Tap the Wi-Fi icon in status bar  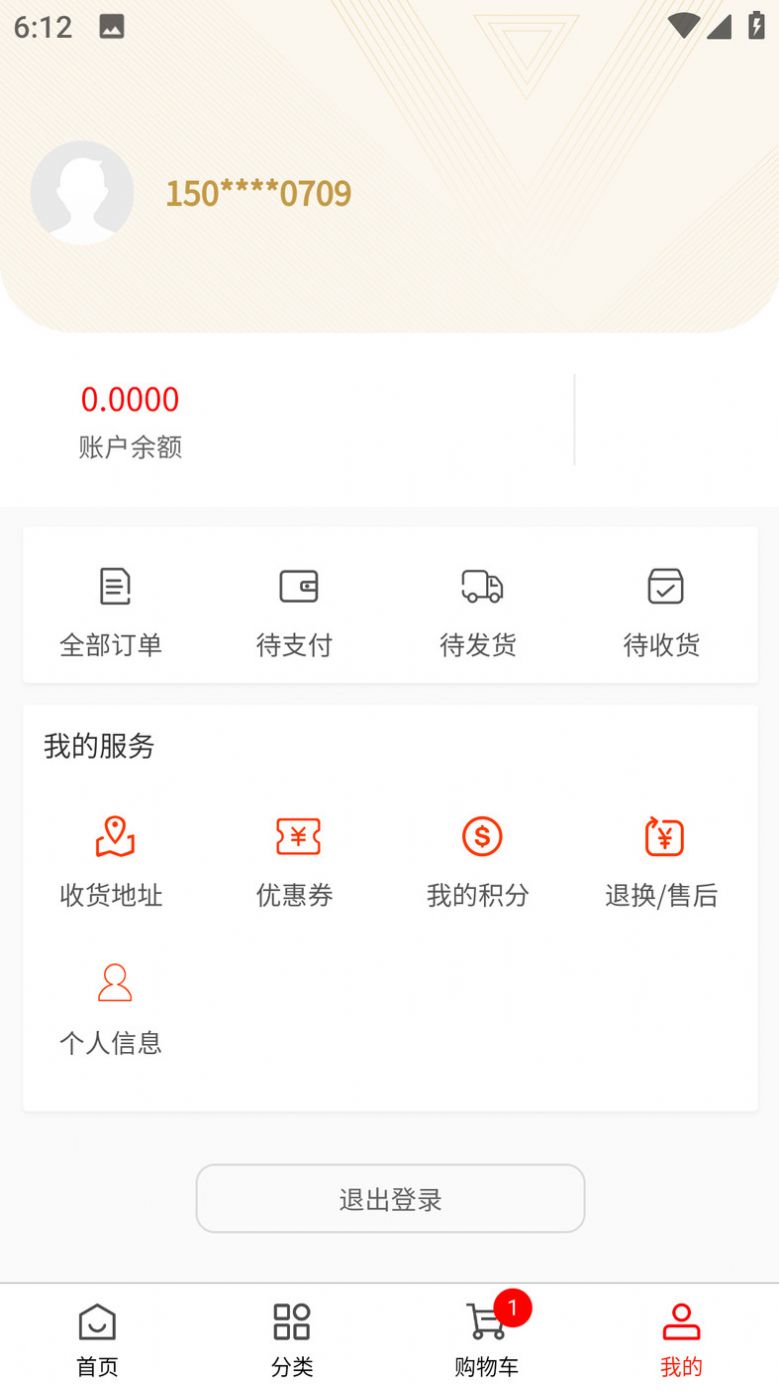685,26
